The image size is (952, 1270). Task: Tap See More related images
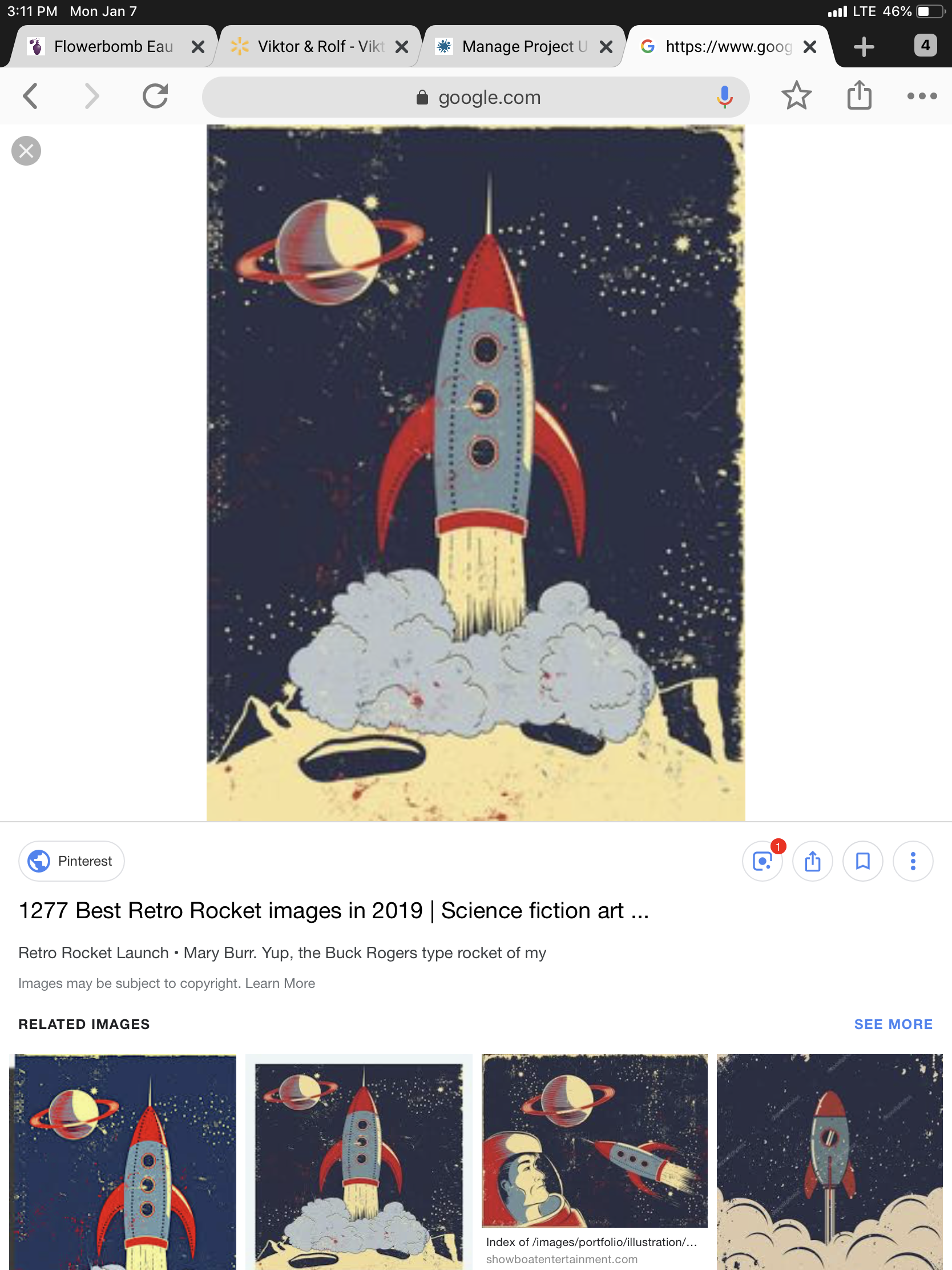click(x=892, y=1024)
